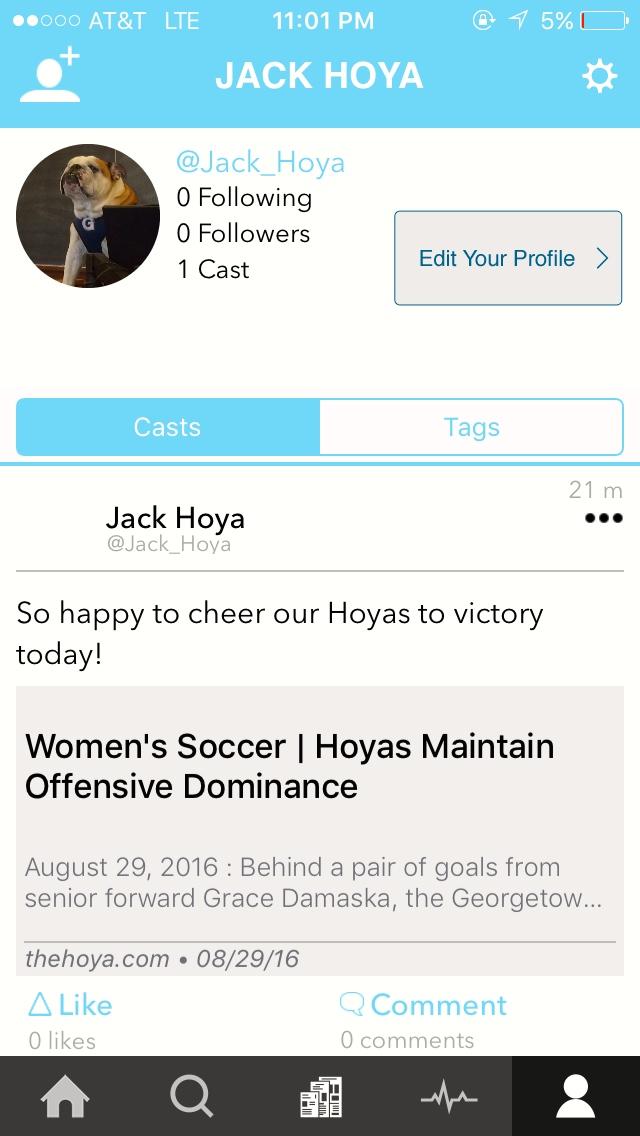640x1136 pixels.
Task: Tap the profile tab
Action: (x=576, y=1096)
